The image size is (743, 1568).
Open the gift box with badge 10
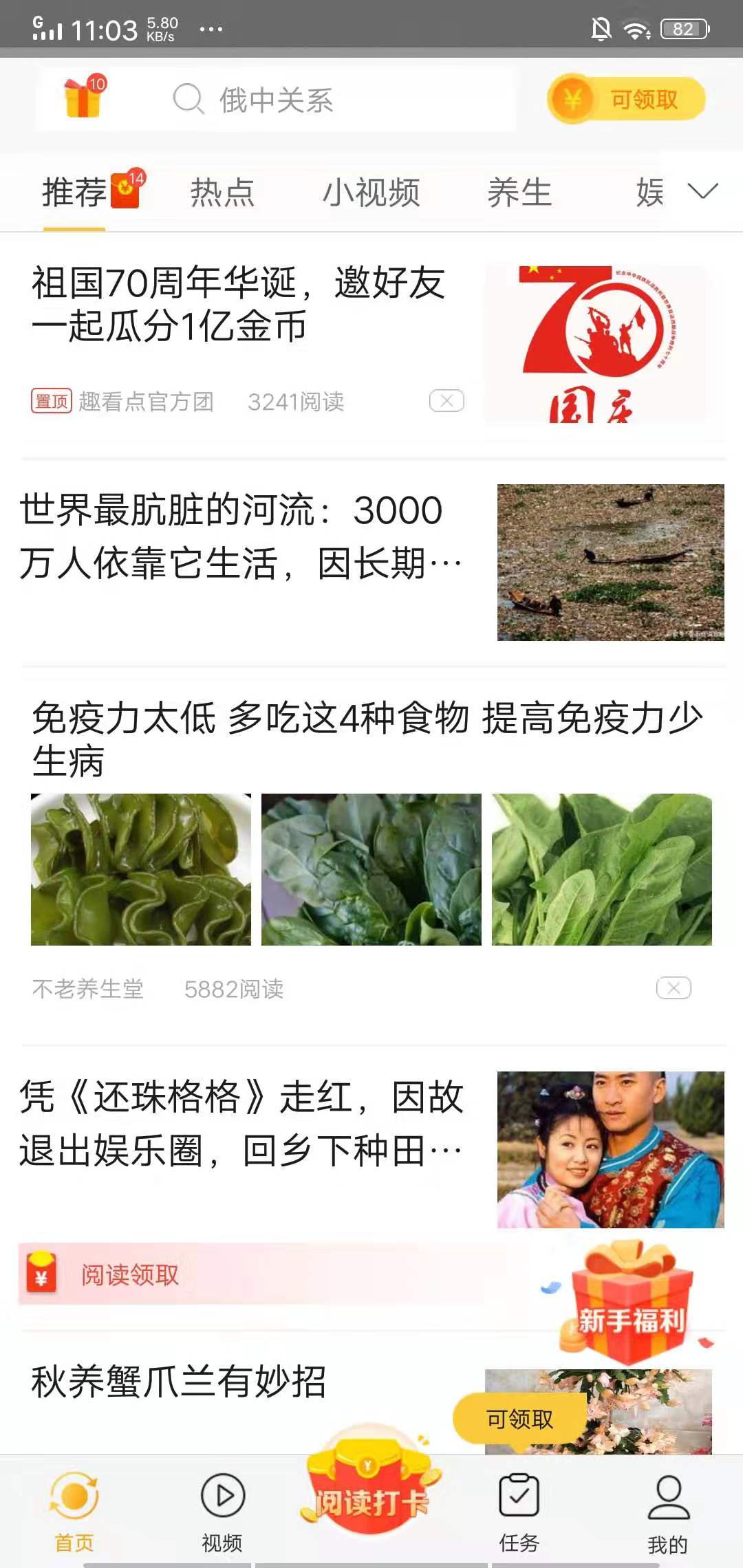[x=83, y=99]
